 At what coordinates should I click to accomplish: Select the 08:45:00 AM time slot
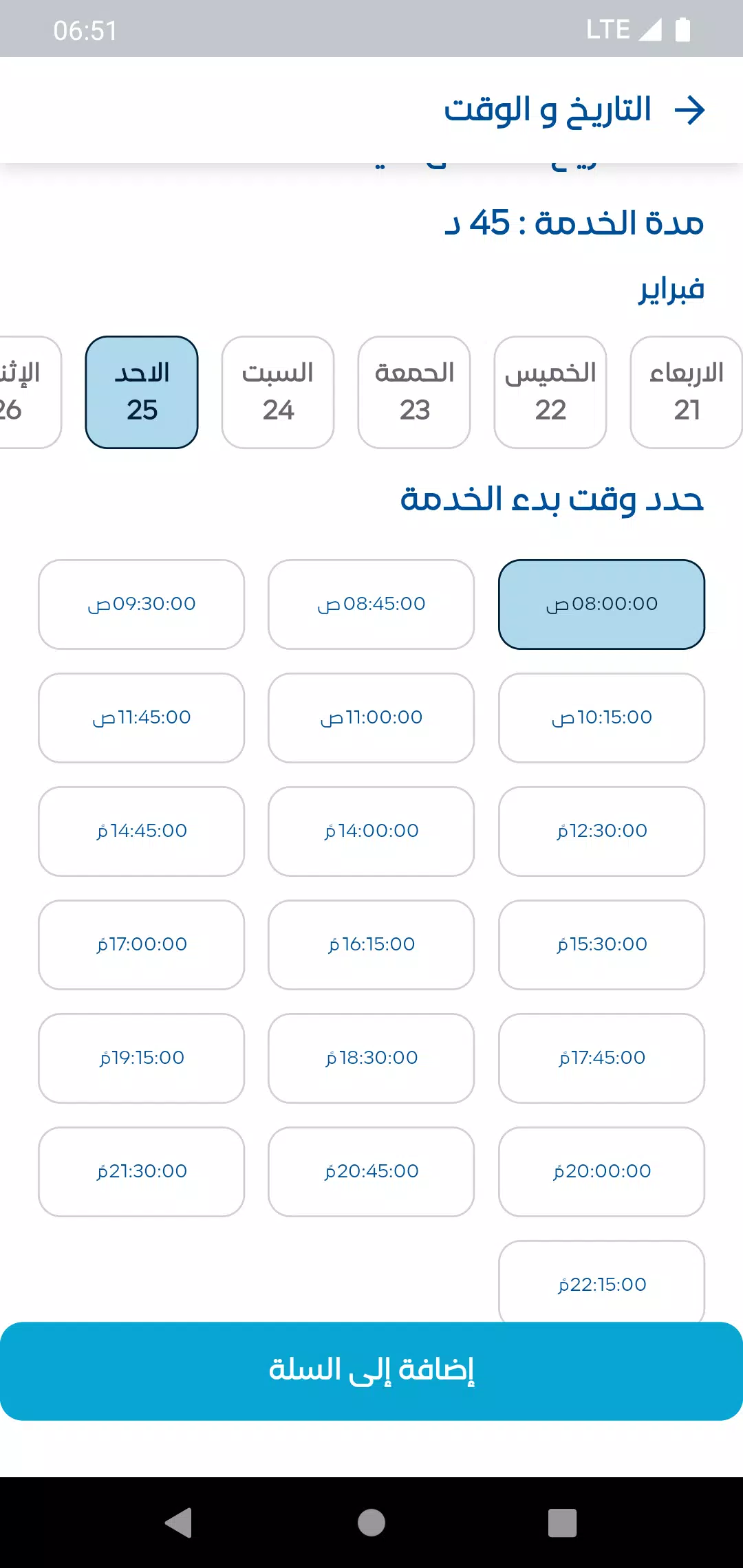[x=371, y=605]
